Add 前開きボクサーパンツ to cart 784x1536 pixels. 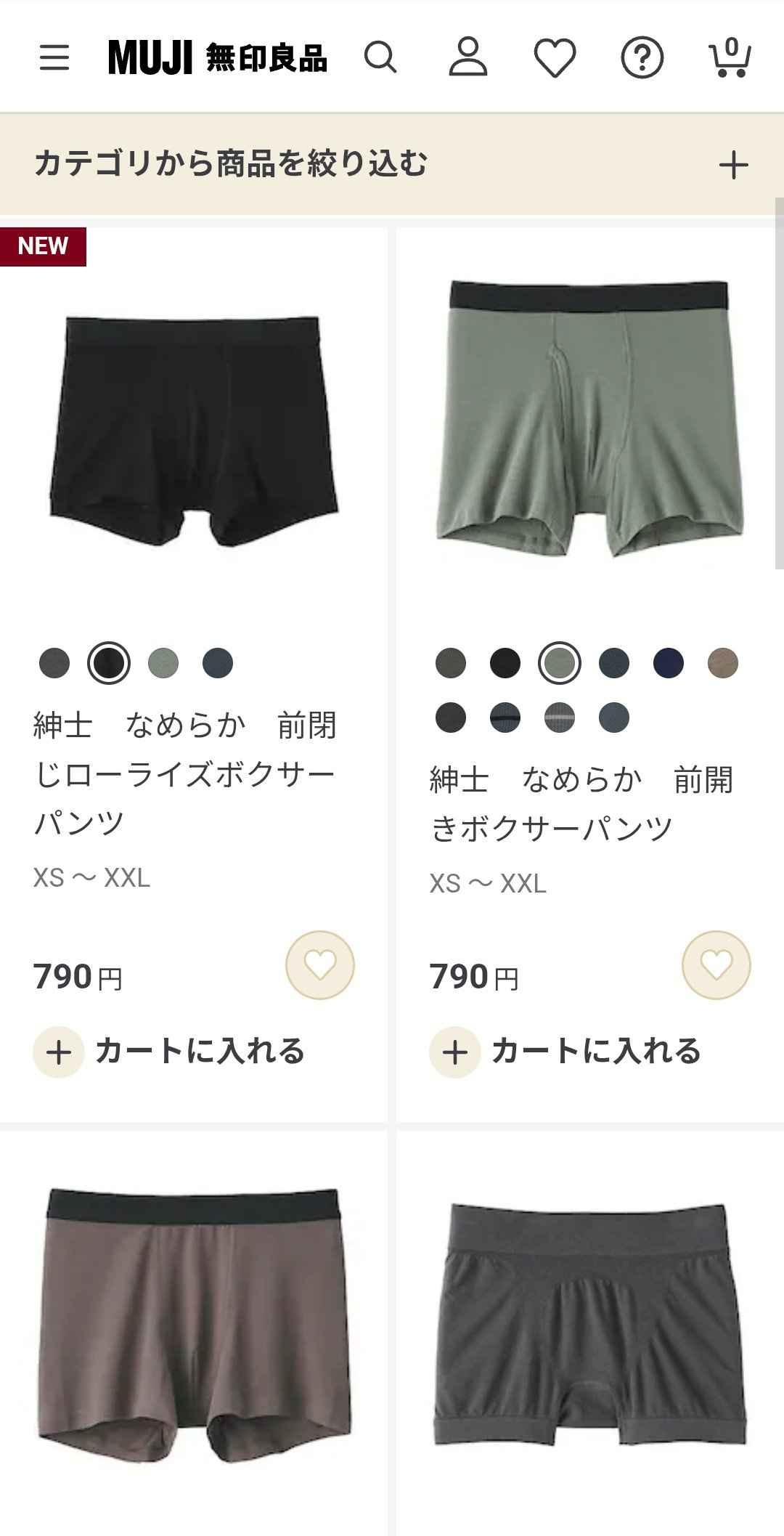click(566, 1052)
